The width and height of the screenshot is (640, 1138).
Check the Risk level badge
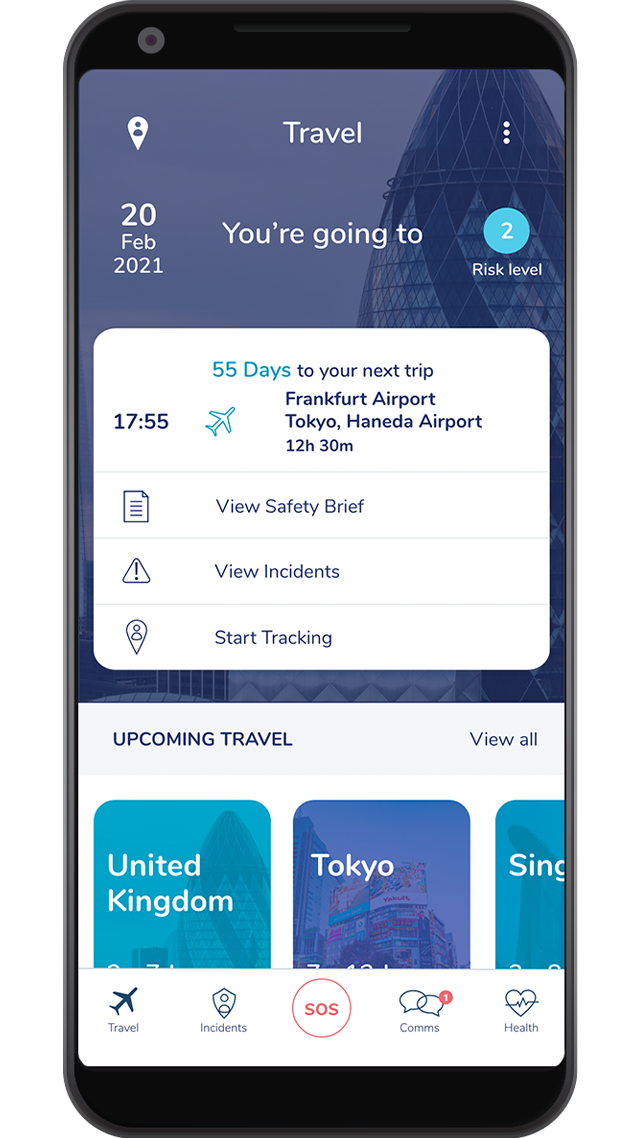pos(507,233)
